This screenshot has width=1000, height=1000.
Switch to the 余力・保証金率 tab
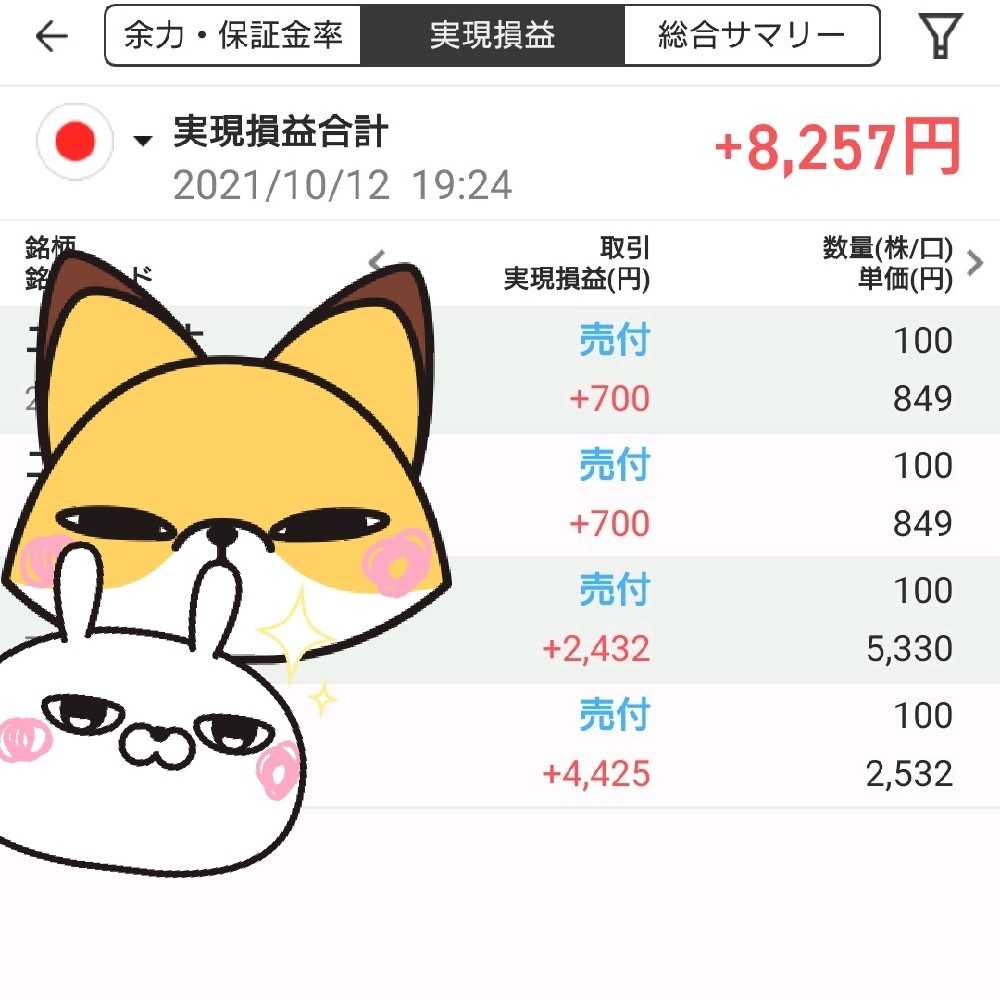coord(233,36)
